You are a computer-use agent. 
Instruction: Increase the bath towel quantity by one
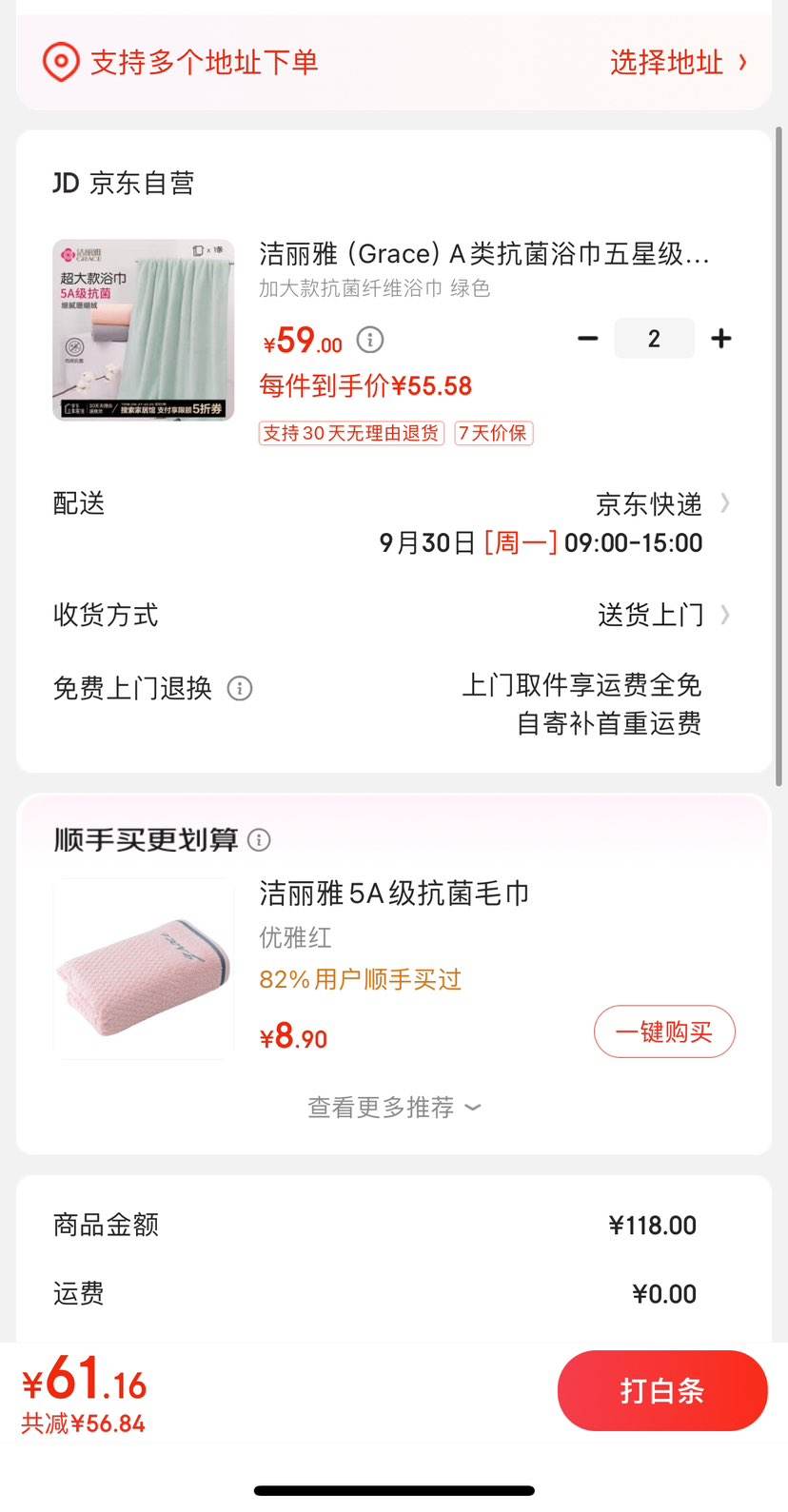721,339
